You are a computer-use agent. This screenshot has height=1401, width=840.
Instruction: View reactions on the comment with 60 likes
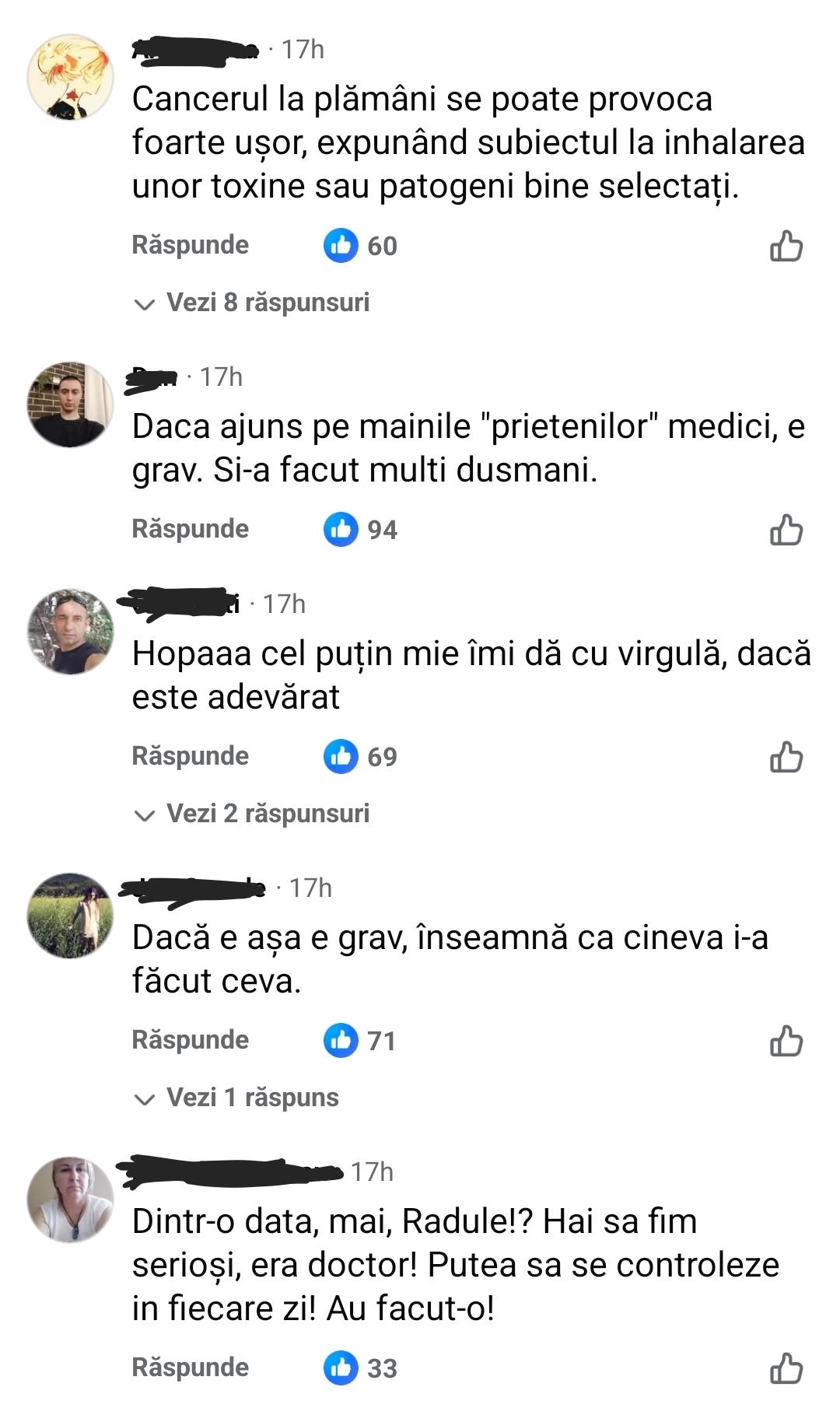pyautogui.click(x=360, y=246)
